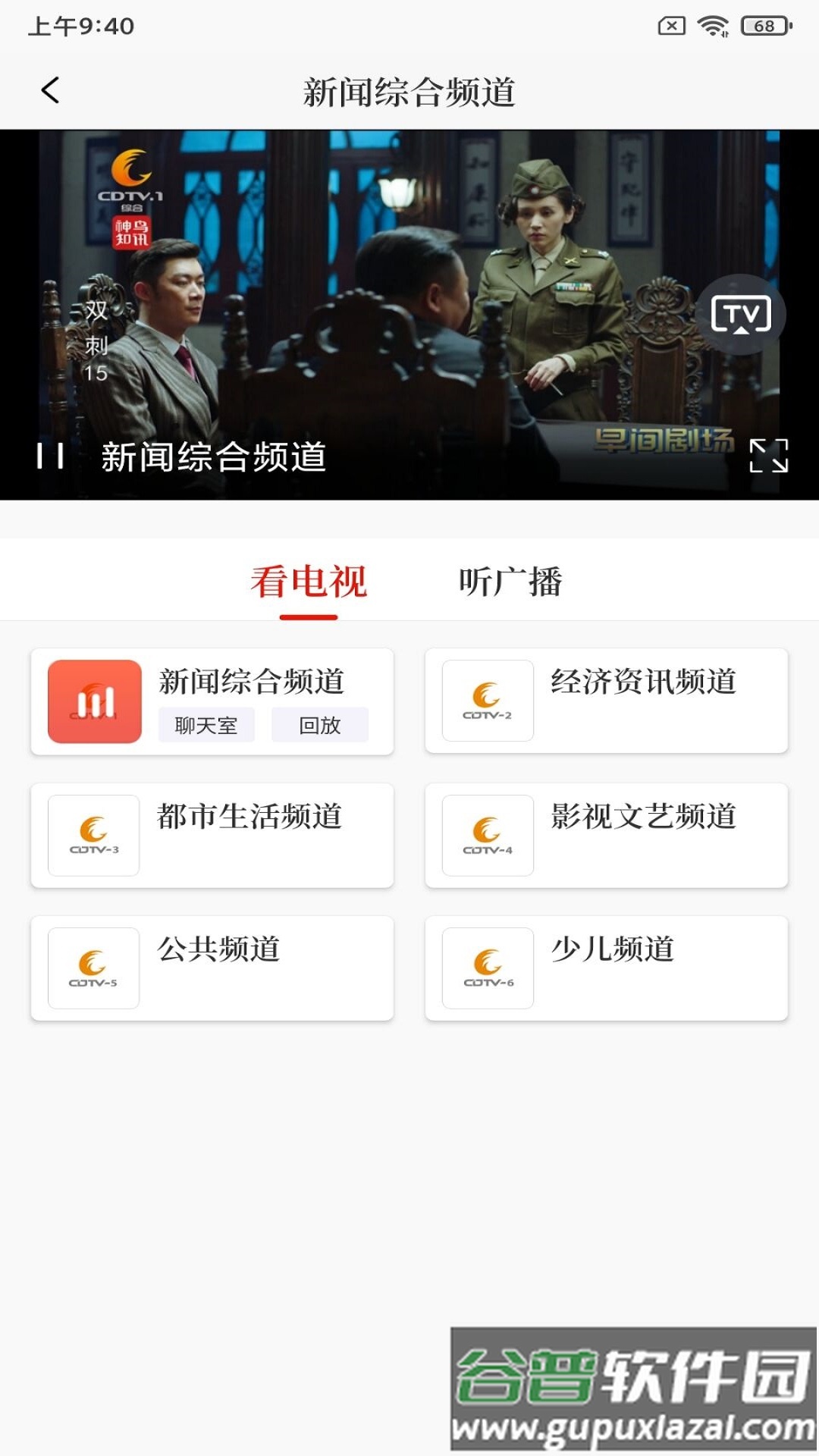
Task: Select the CDTV-6 少儿频道 channel icon
Action: (486, 967)
